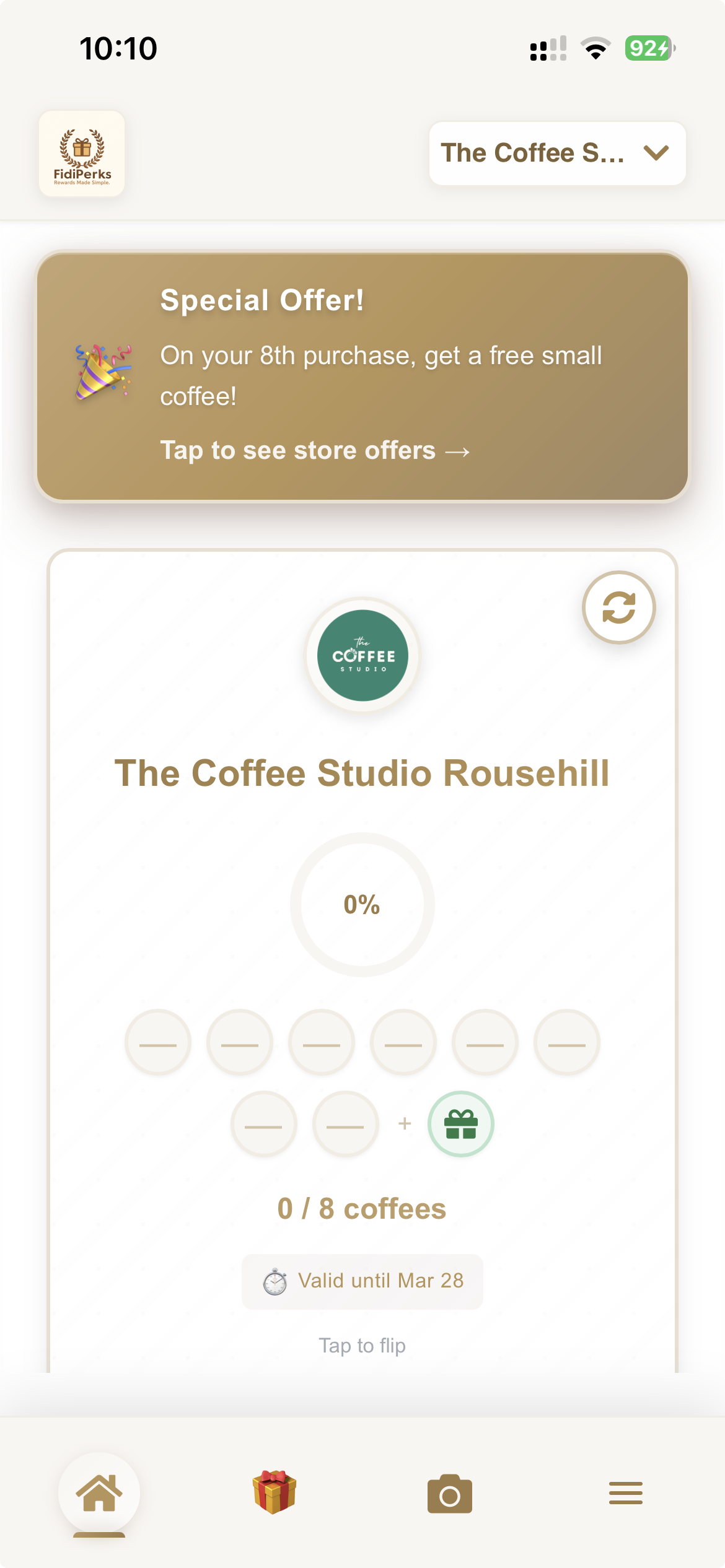Select the fifth stamp circle in top row
This screenshot has height=1568, width=725.
485,1042
